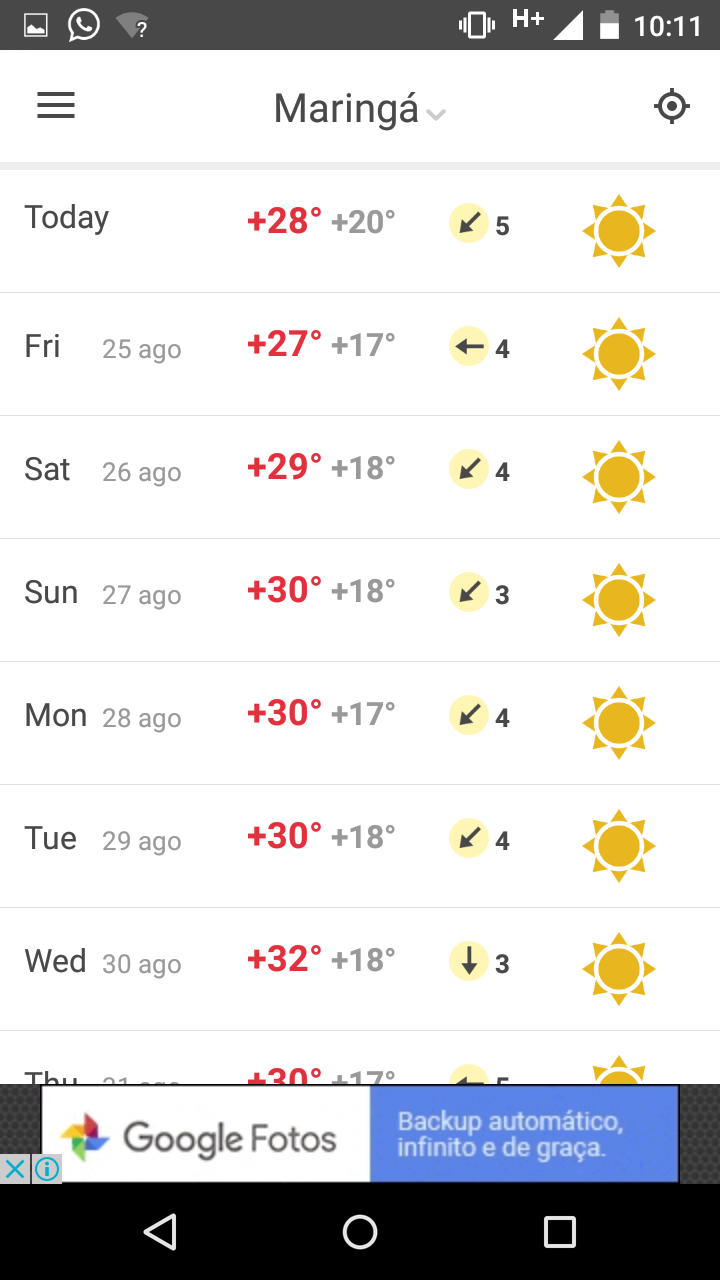Open the Google Fotos ad banner
720x1280 pixels.
point(360,1135)
